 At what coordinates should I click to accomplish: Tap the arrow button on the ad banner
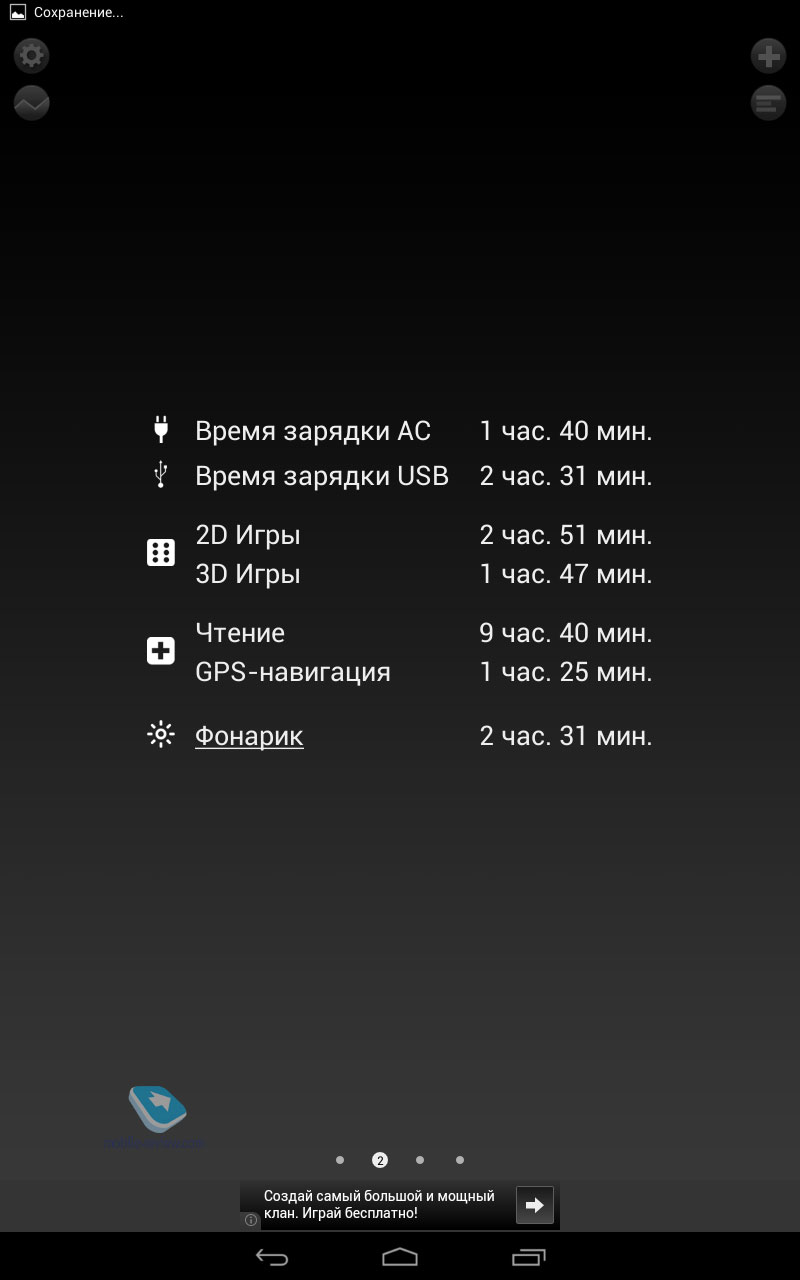point(534,1205)
